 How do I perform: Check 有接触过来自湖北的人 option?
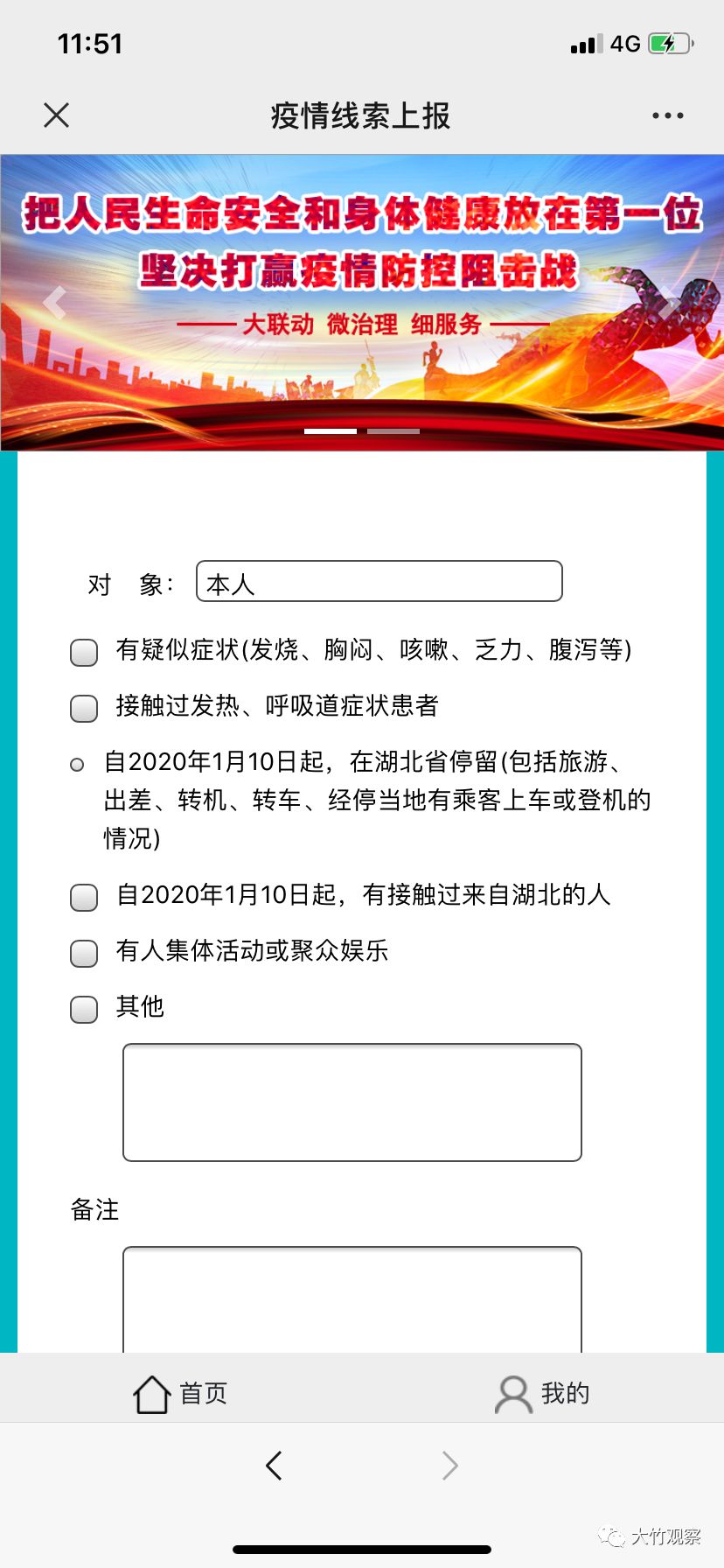click(x=84, y=897)
